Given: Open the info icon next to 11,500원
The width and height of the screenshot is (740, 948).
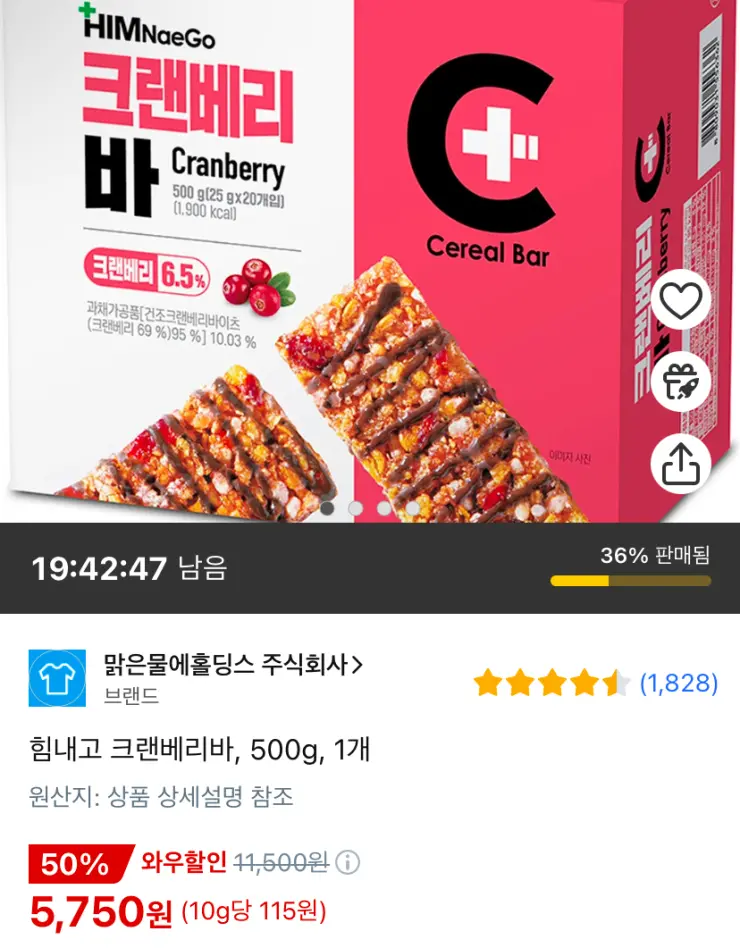Looking at the screenshot, I should pyautogui.click(x=349, y=862).
